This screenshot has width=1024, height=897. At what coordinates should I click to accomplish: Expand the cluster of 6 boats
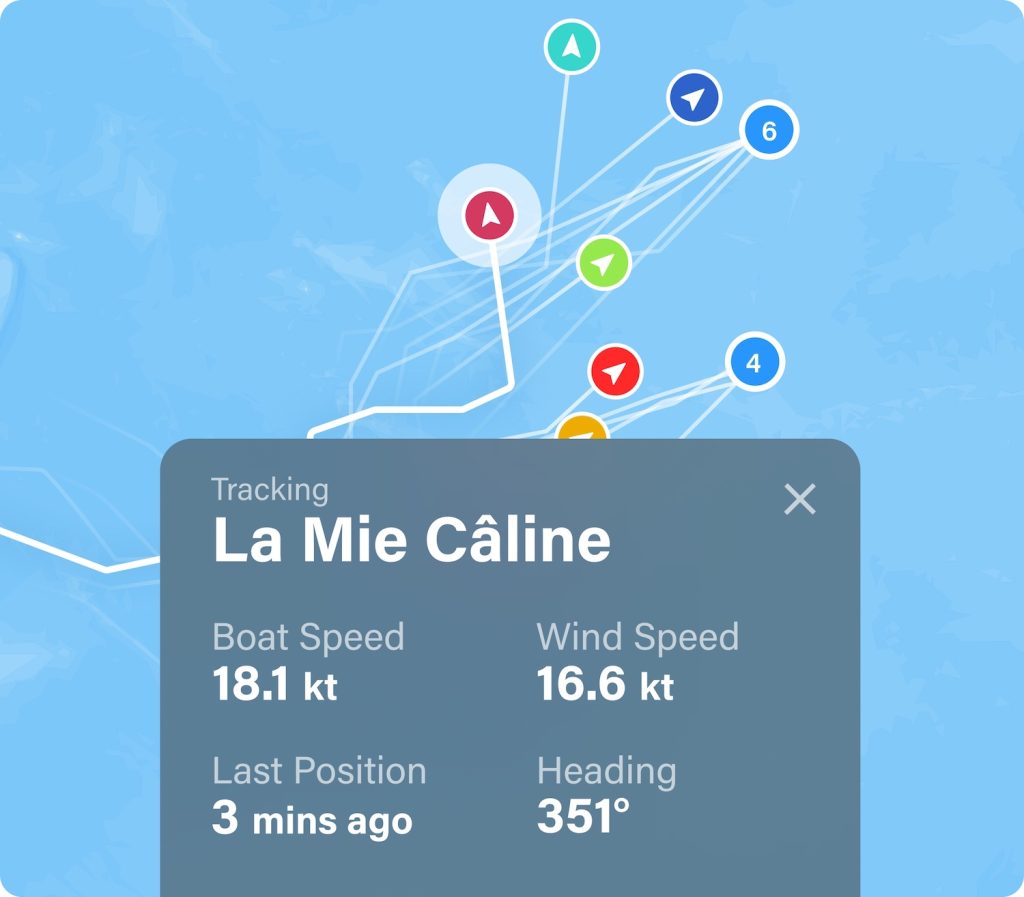(768, 130)
